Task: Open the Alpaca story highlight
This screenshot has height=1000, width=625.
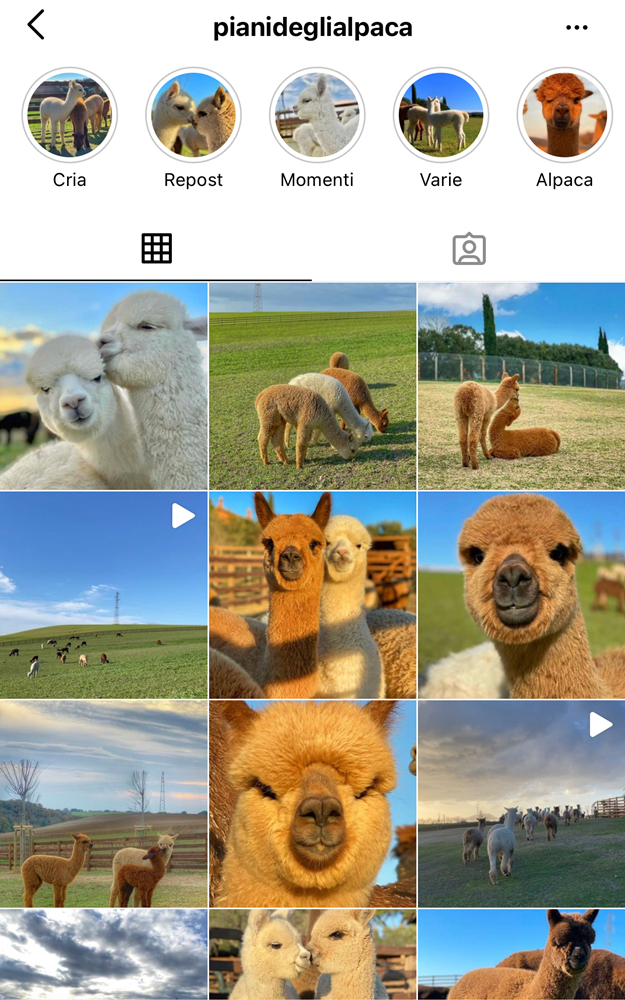Action: [565, 116]
